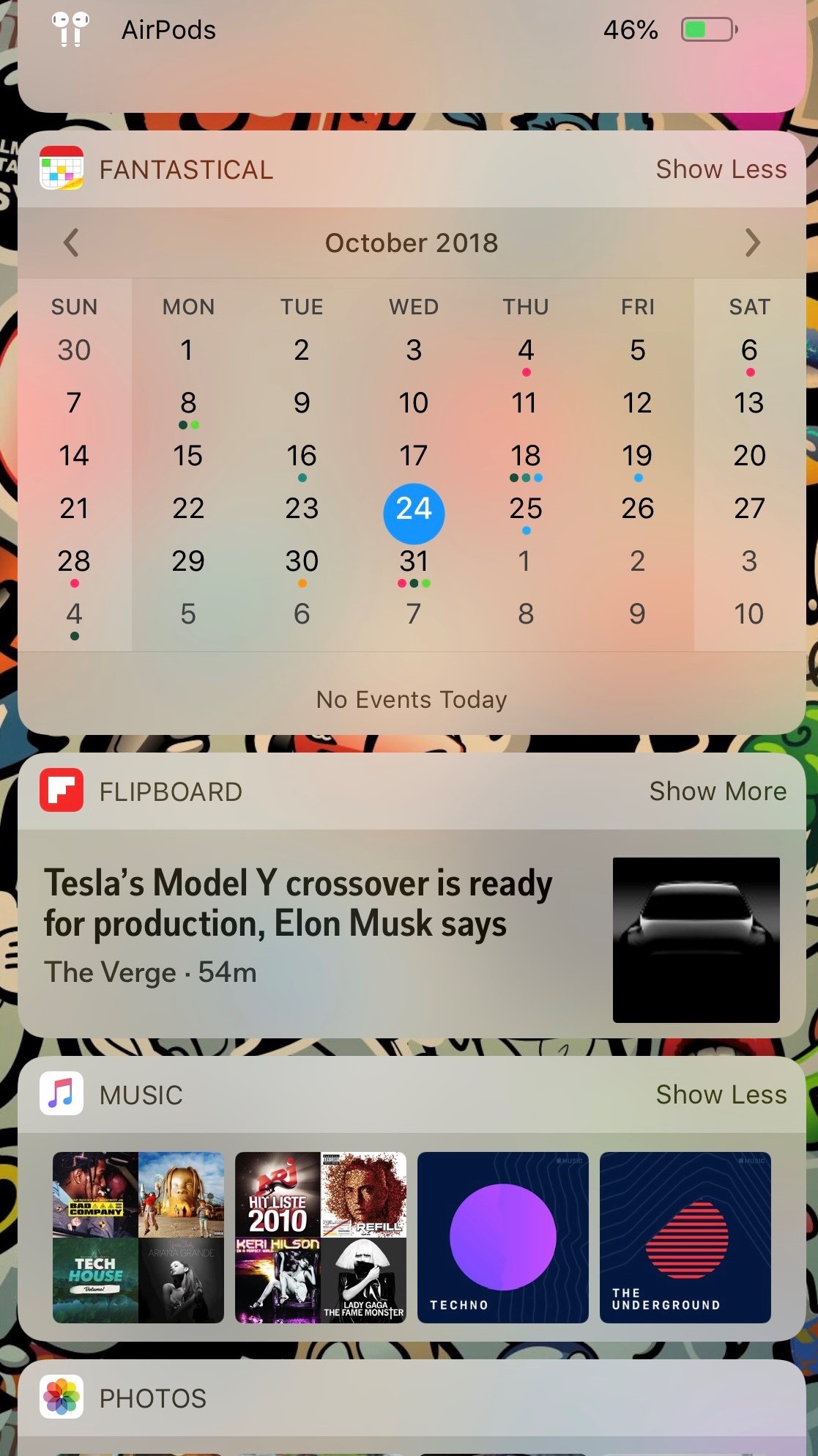The height and width of the screenshot is (1456, 818).
Task: Open the Music app icon
Action: pyautogui.click(x=62, y=1093)
